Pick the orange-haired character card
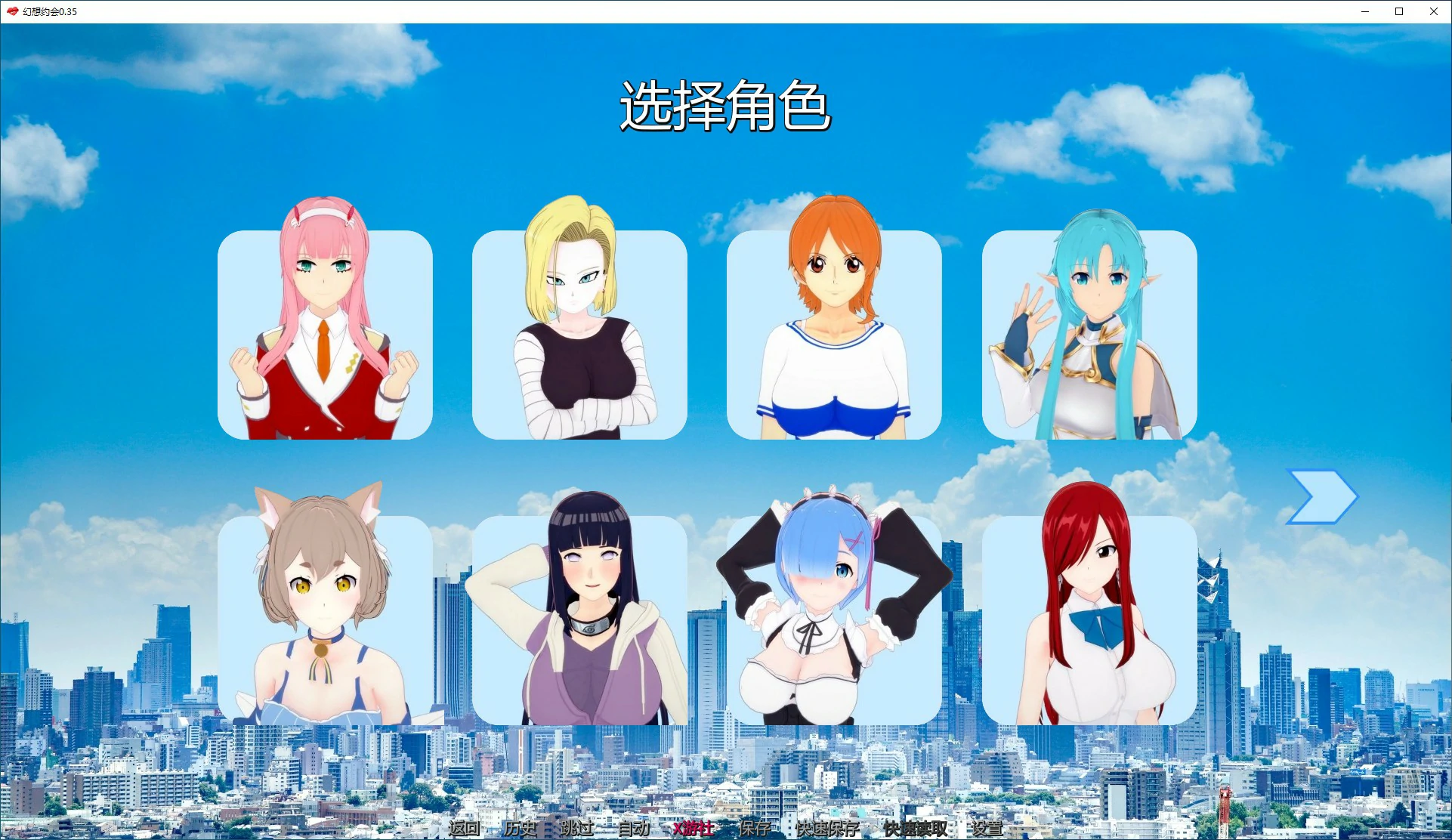 pyautogui.click(x=834, y=334)
